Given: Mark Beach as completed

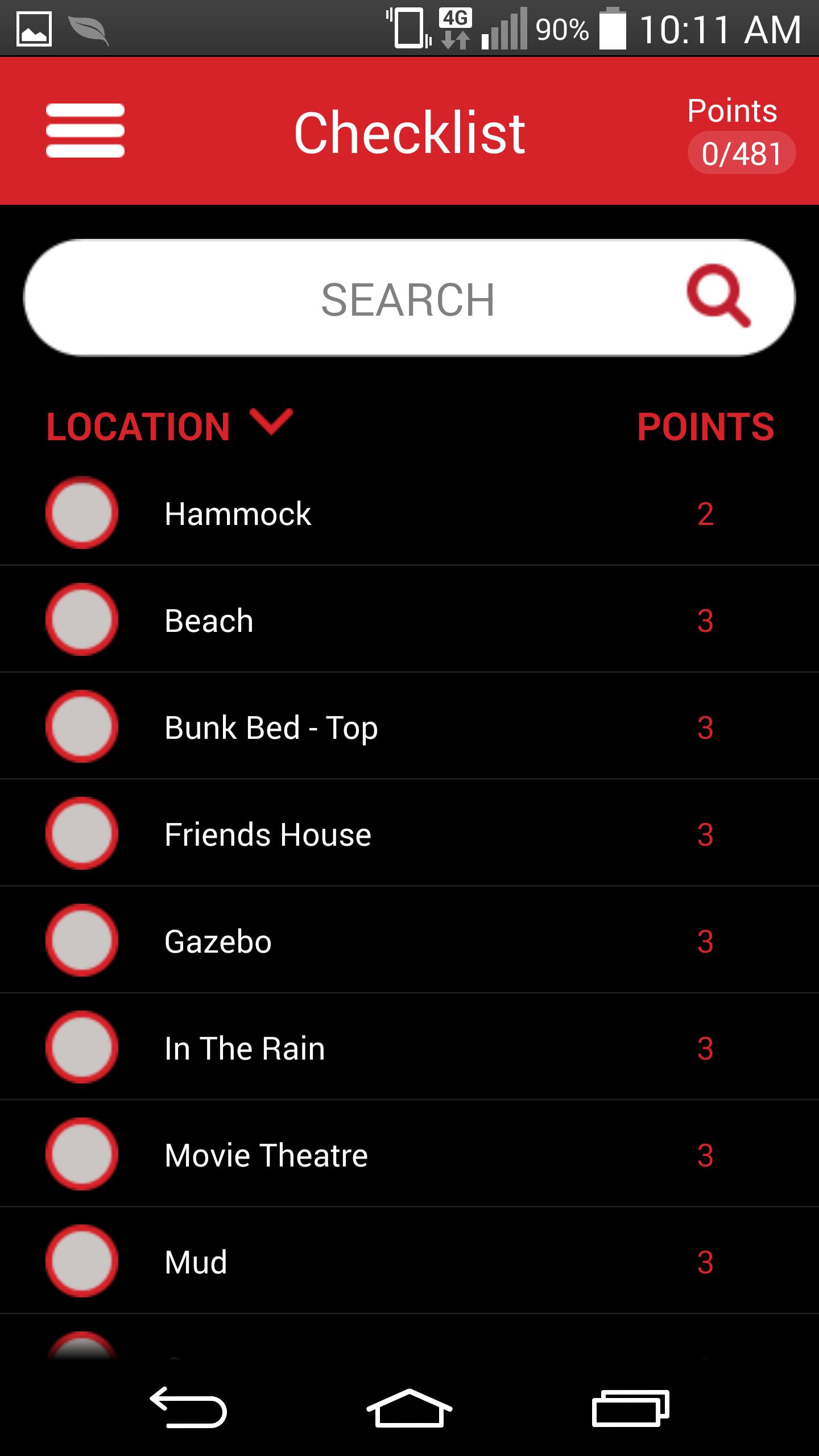Looking at the screenshot, I should [x=81, y=620].
